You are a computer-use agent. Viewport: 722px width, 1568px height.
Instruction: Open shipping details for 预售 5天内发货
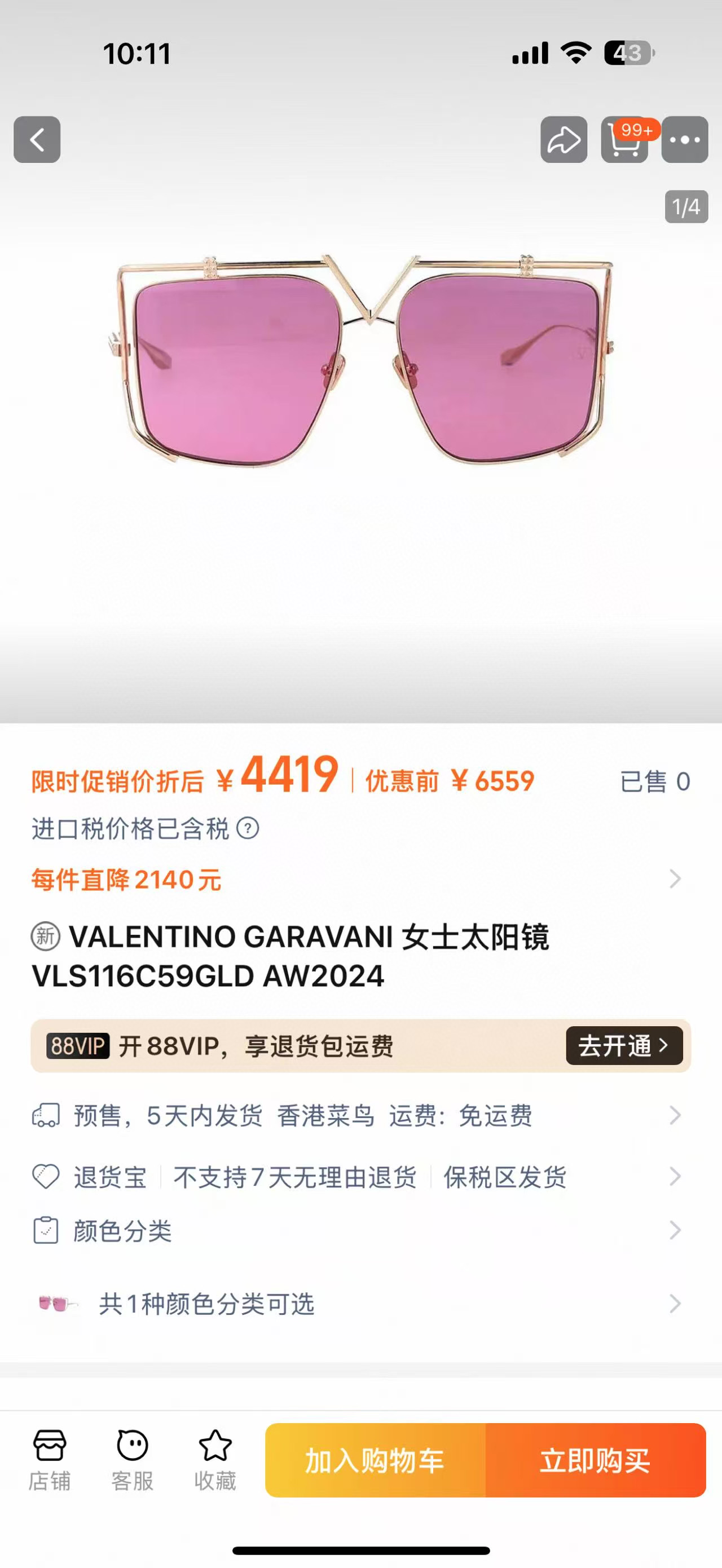(359, 1116)
